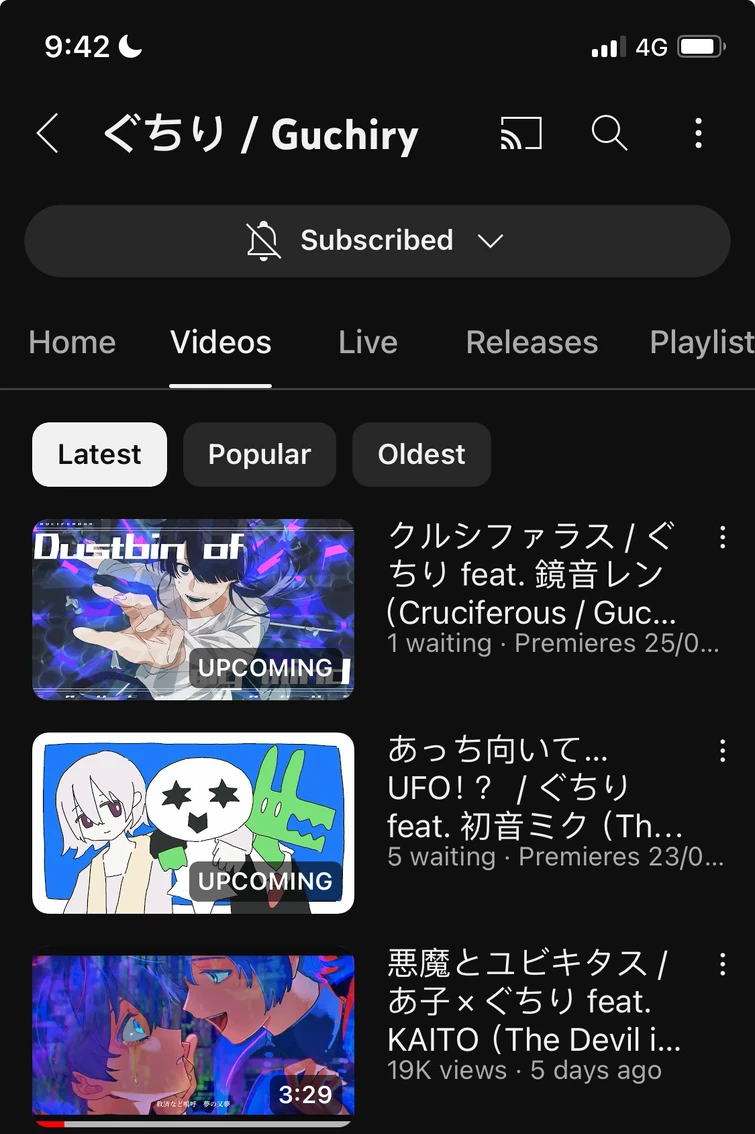Open options for the Cruciferous video
The height and width of the screenshot is (1134, 755).
722,538
